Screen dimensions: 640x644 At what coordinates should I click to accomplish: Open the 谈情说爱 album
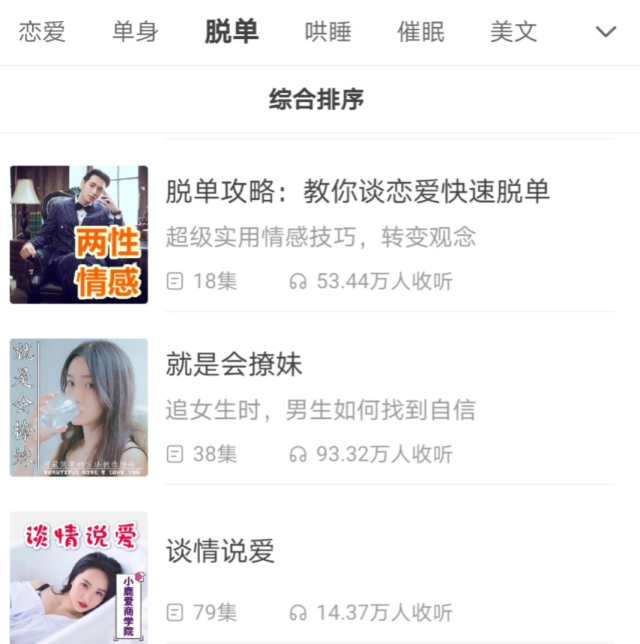click(x=220, y=551)
